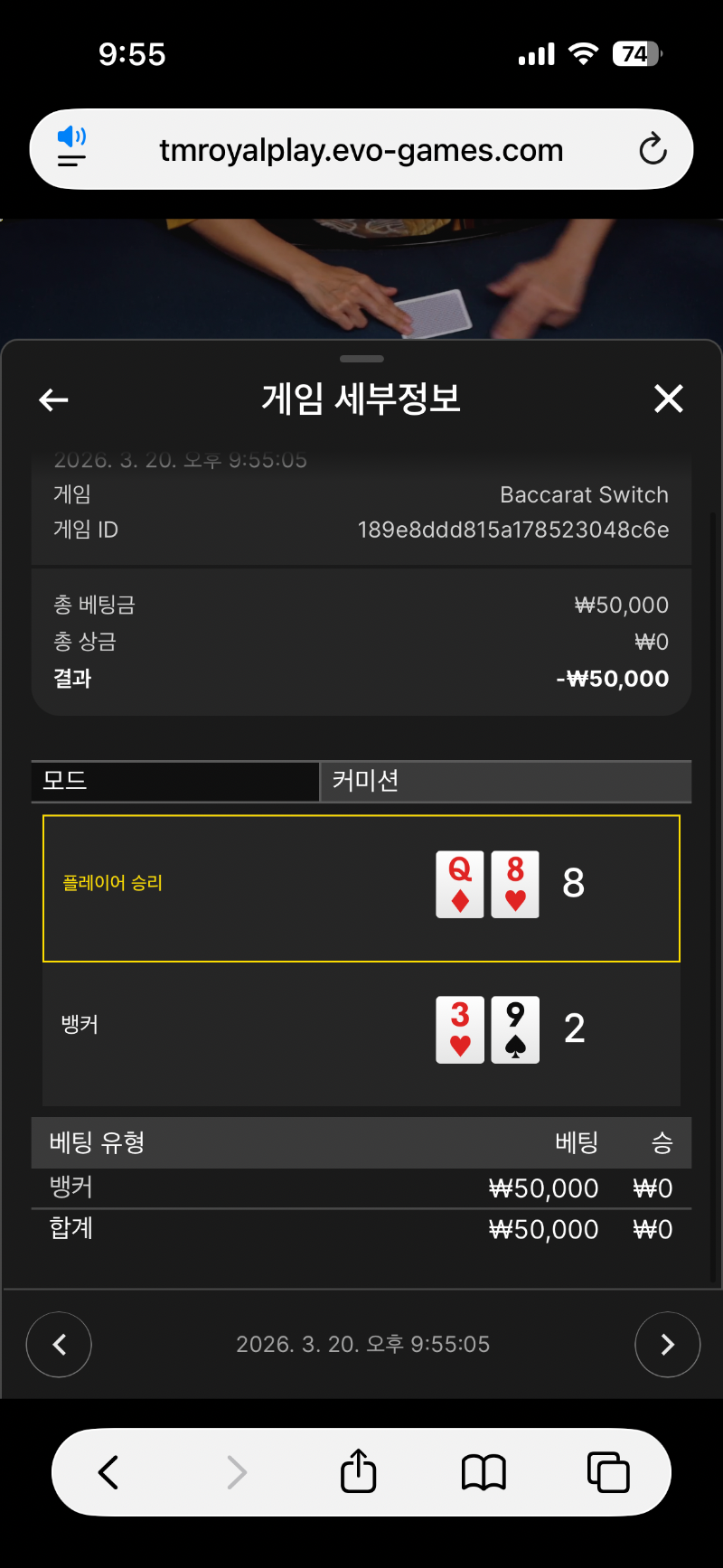Show the next game round record
This screenshot has height=1568, width=723.
pos(667,1345)
